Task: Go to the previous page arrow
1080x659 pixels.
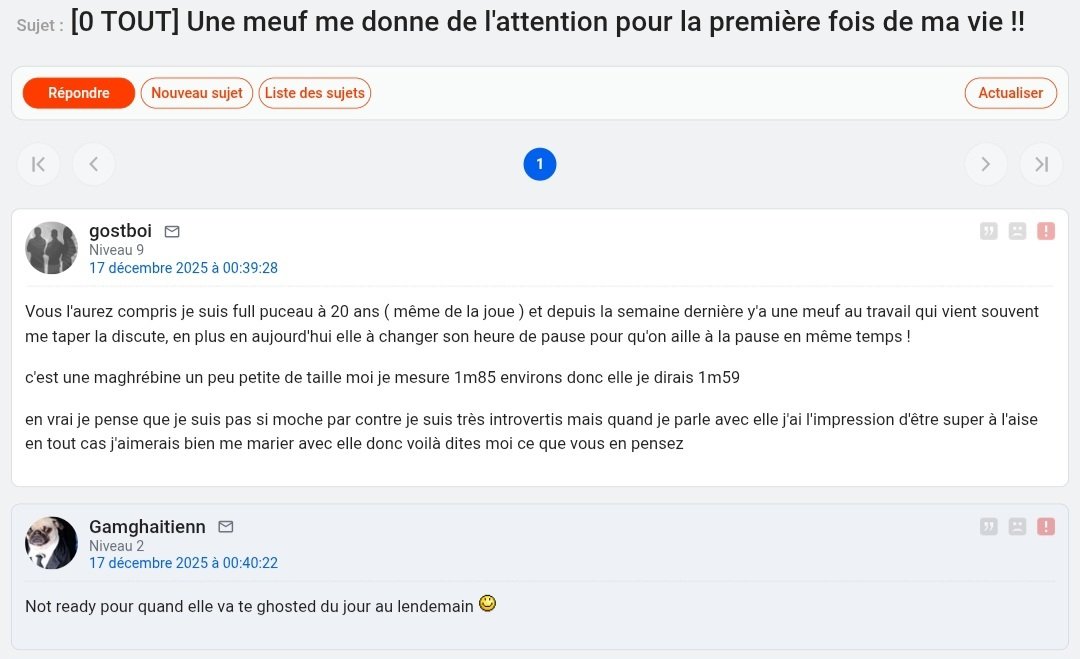Action: pyautogui.click(x=94, y=164)
